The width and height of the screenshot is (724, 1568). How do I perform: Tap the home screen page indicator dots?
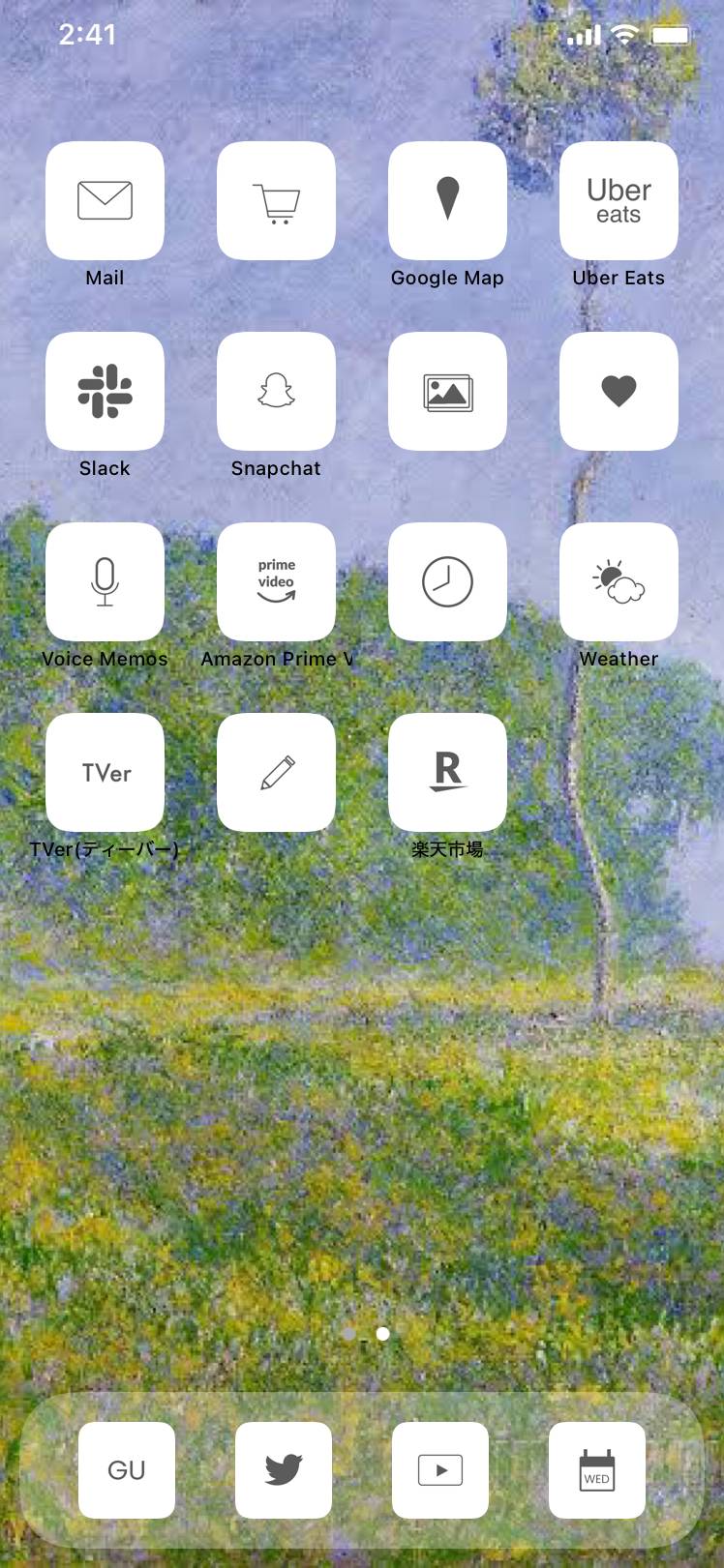[x=366, y=1334]
